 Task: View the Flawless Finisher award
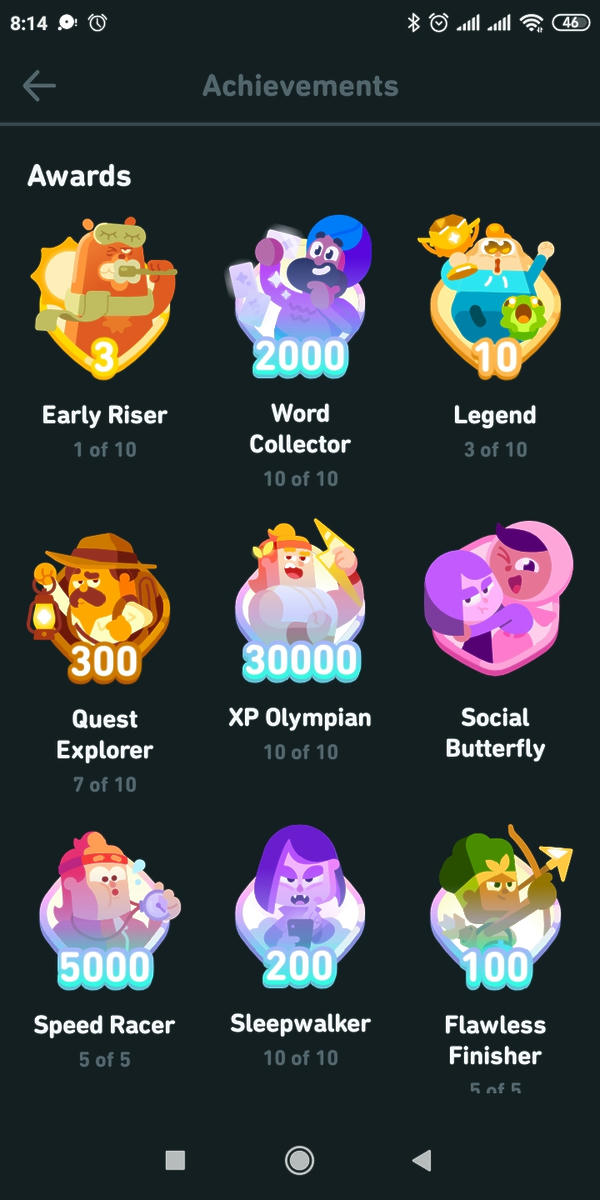[495, 910]
